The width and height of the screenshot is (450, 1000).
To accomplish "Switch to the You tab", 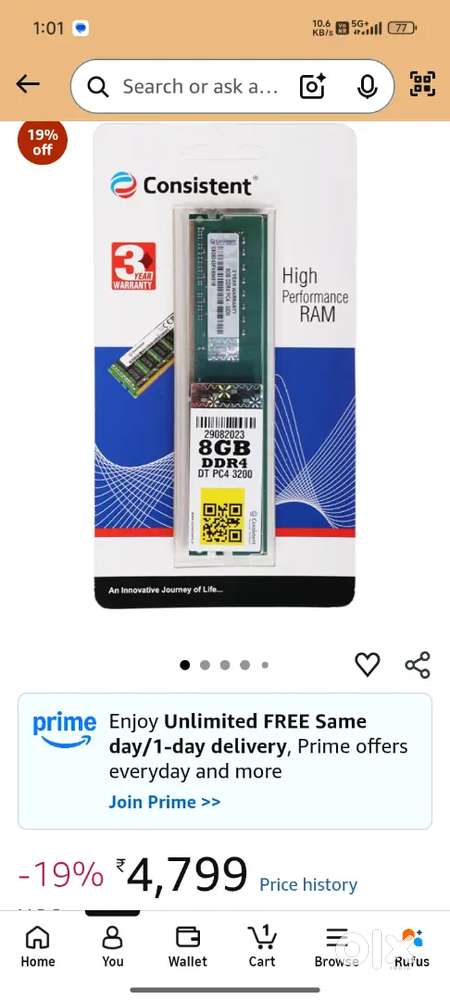I will click(113, 947).
